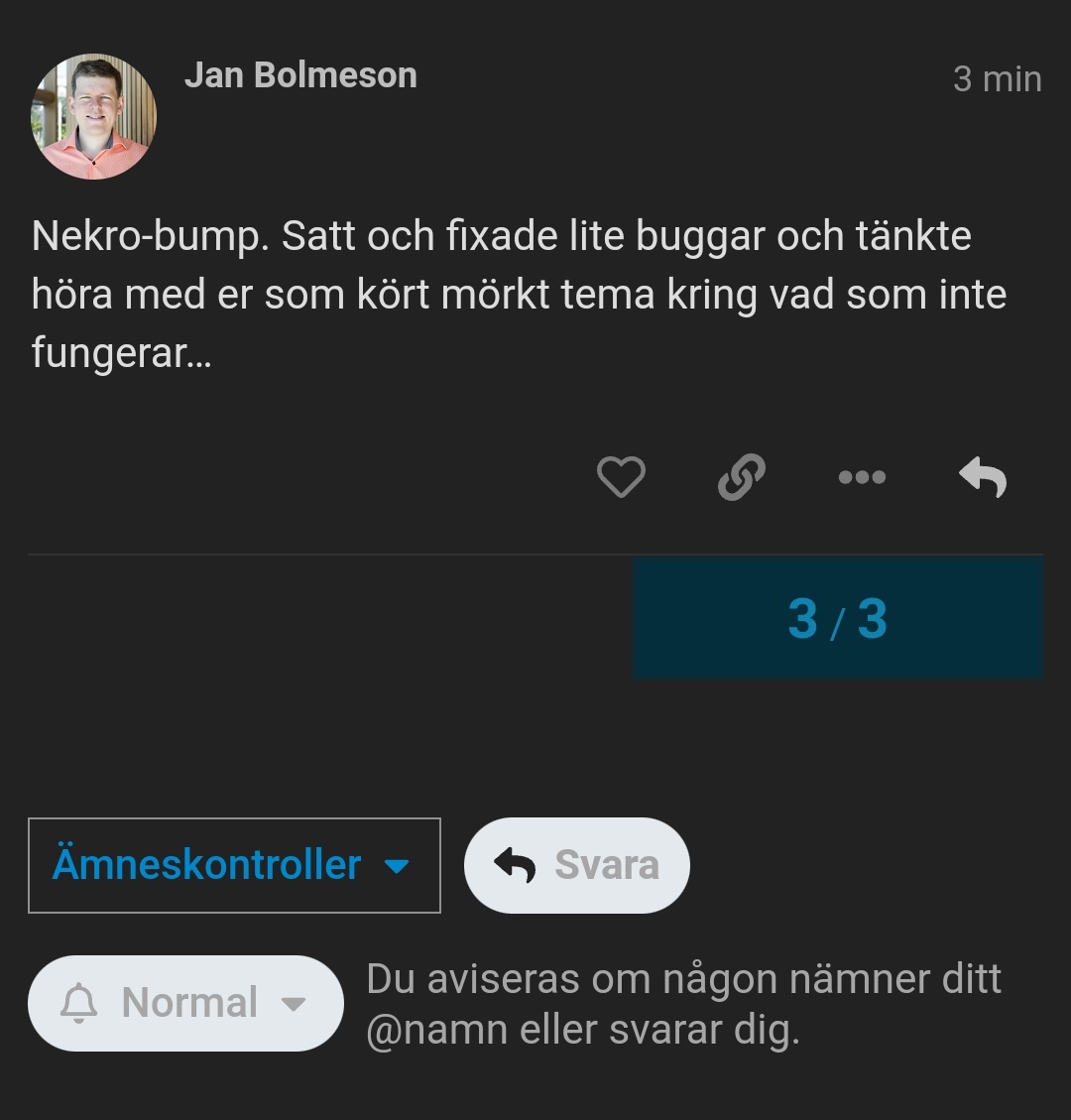Like Jan Bolmeson's post
This screenshot has width=1071, height=1120.
(x=621, y=477)
